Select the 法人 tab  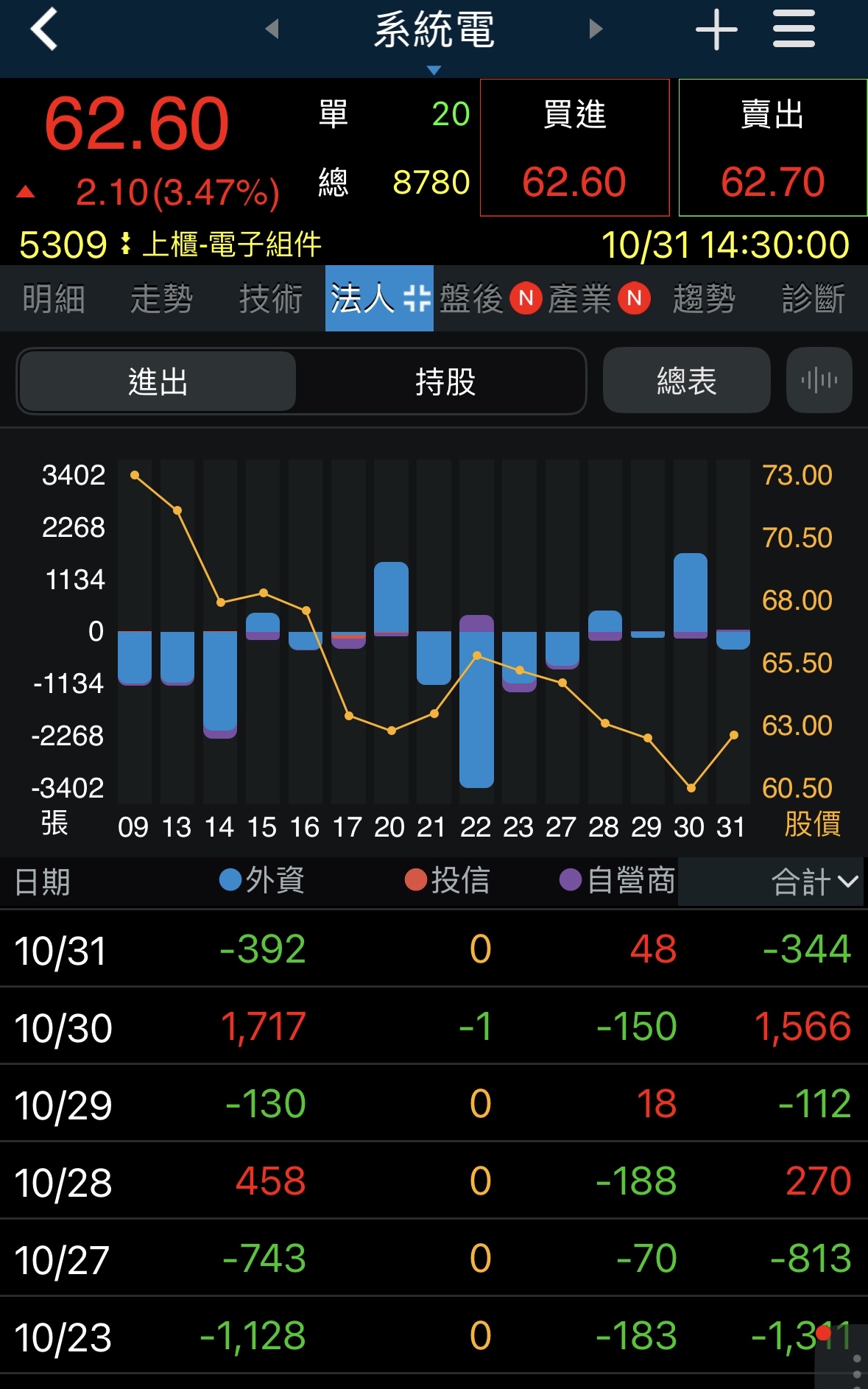tap(378, 299)
